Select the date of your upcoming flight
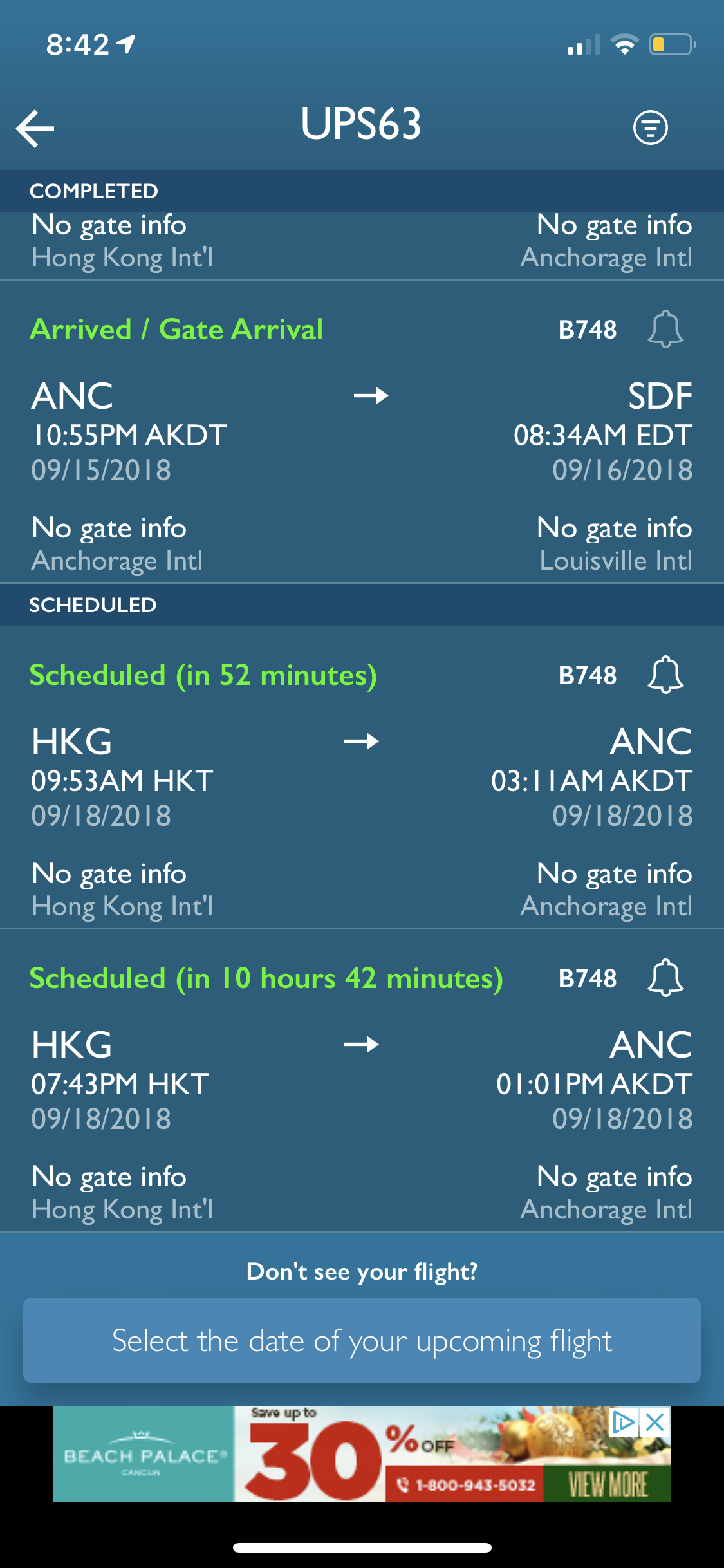This screenshot has width=724, height=1568. (x=362, y=1340)
